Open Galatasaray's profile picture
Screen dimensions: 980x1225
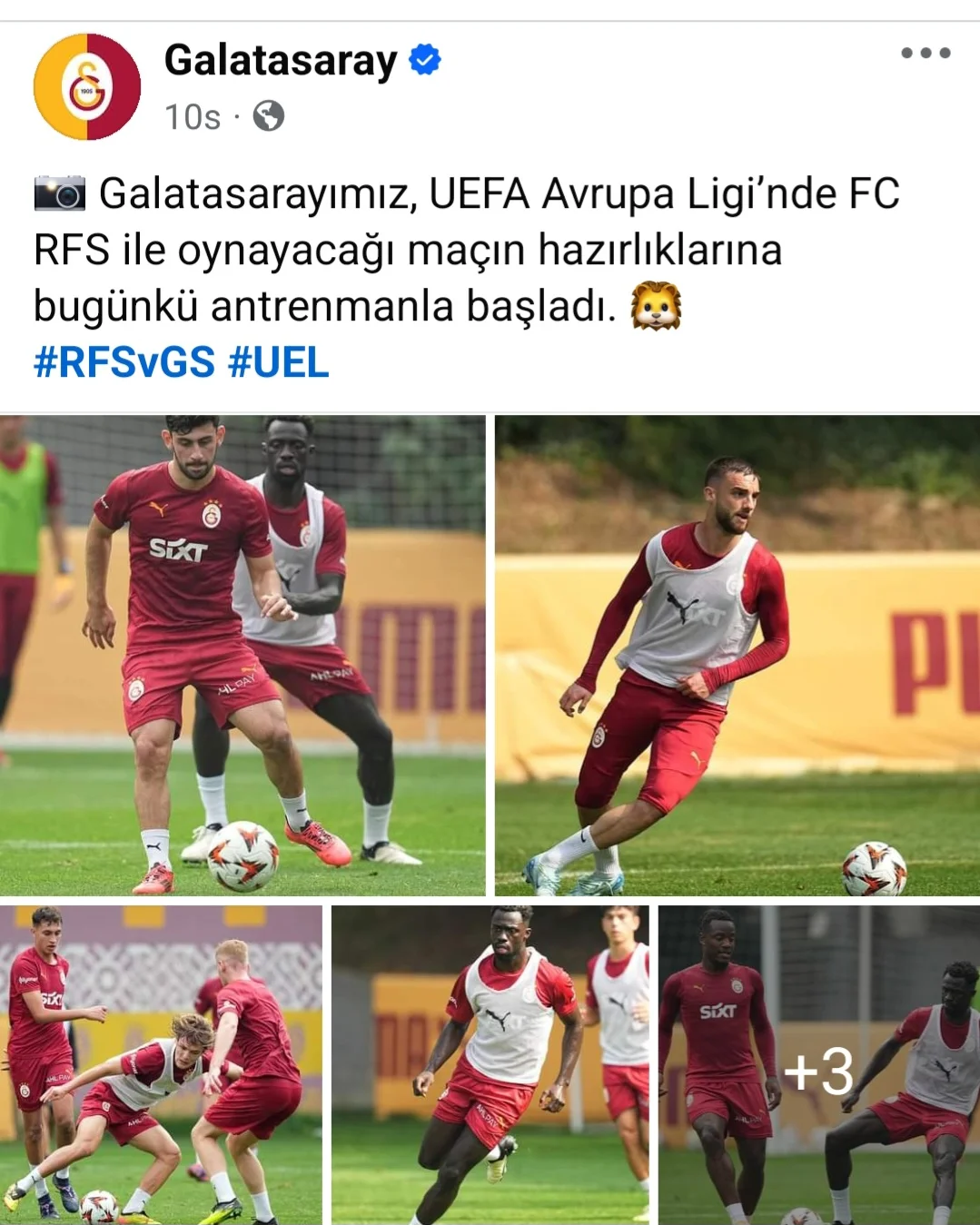pos(87,87)
